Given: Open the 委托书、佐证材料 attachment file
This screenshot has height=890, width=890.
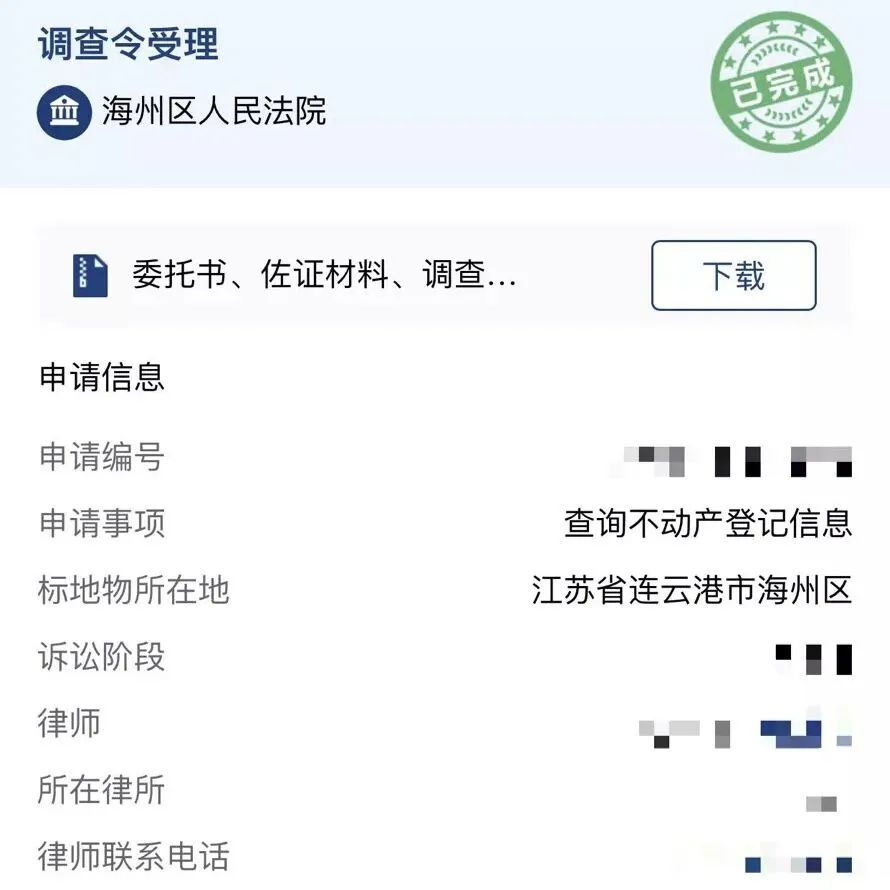Looking at the screenshot, I should coord(322,275).
